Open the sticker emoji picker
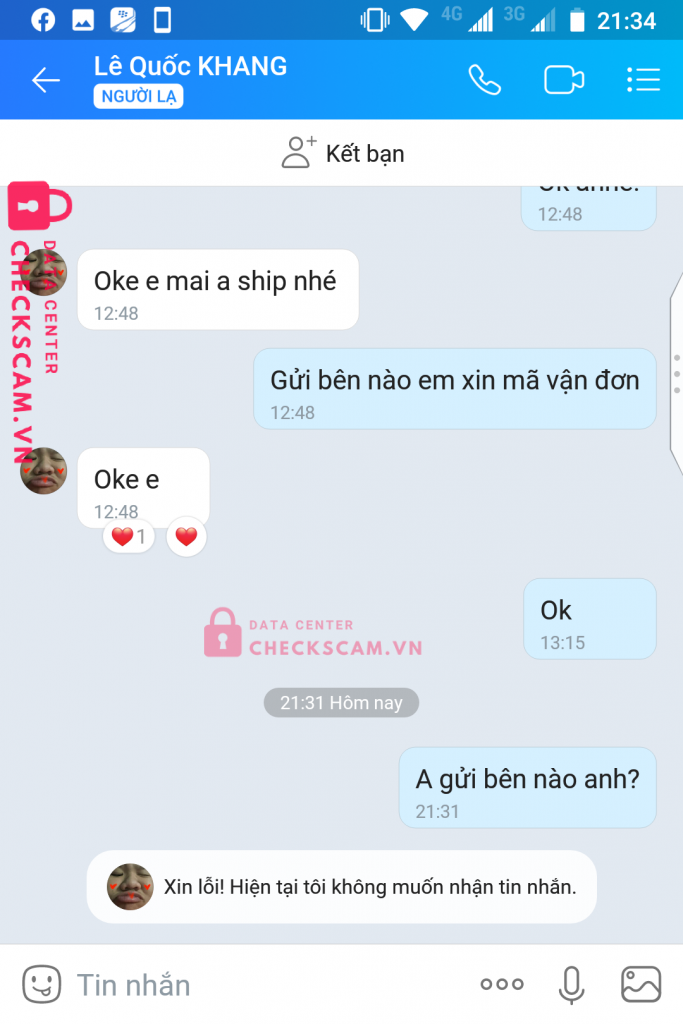Viewport: 683px width, 1024px height. coord(41,984)
